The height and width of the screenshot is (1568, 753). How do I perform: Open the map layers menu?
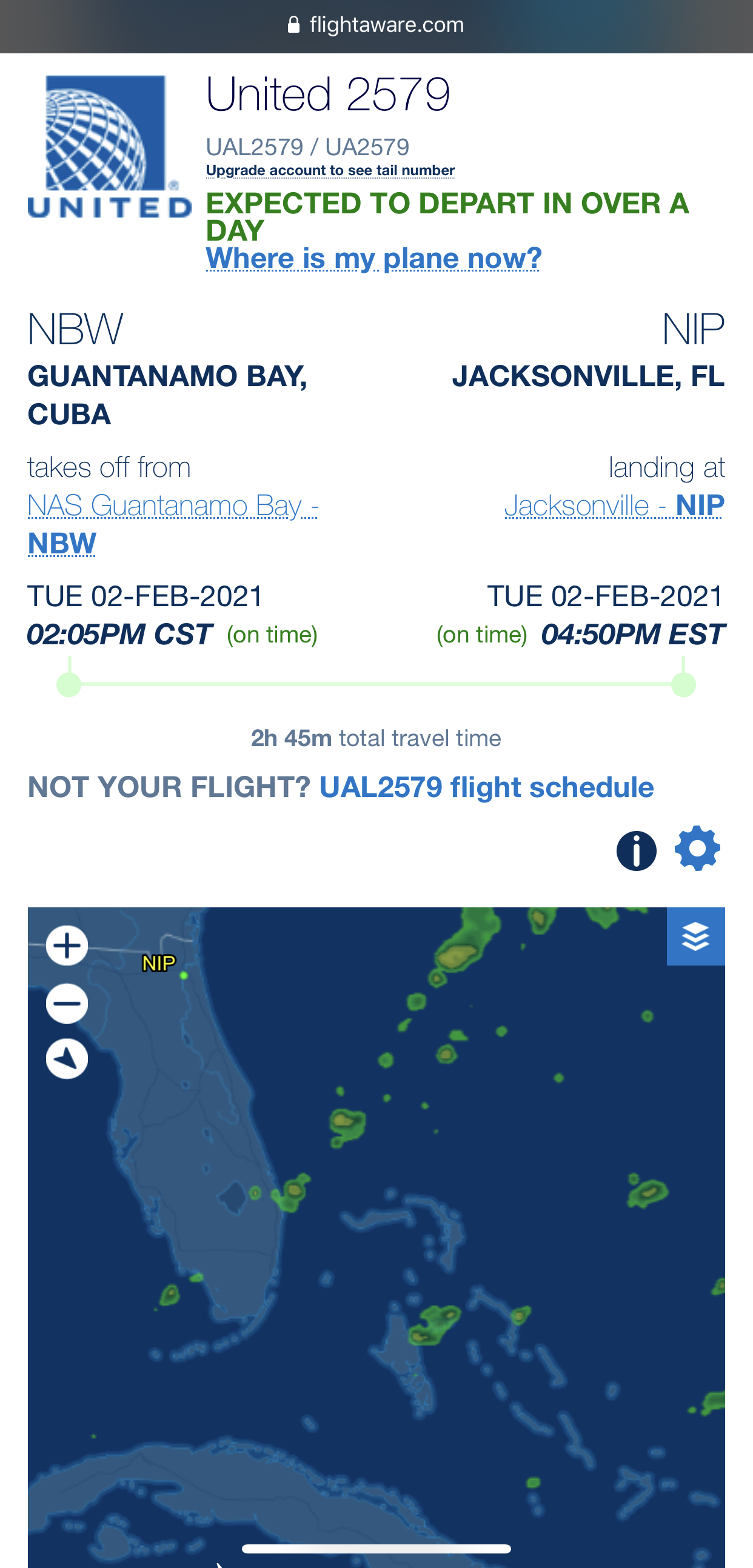click(696, 936)
